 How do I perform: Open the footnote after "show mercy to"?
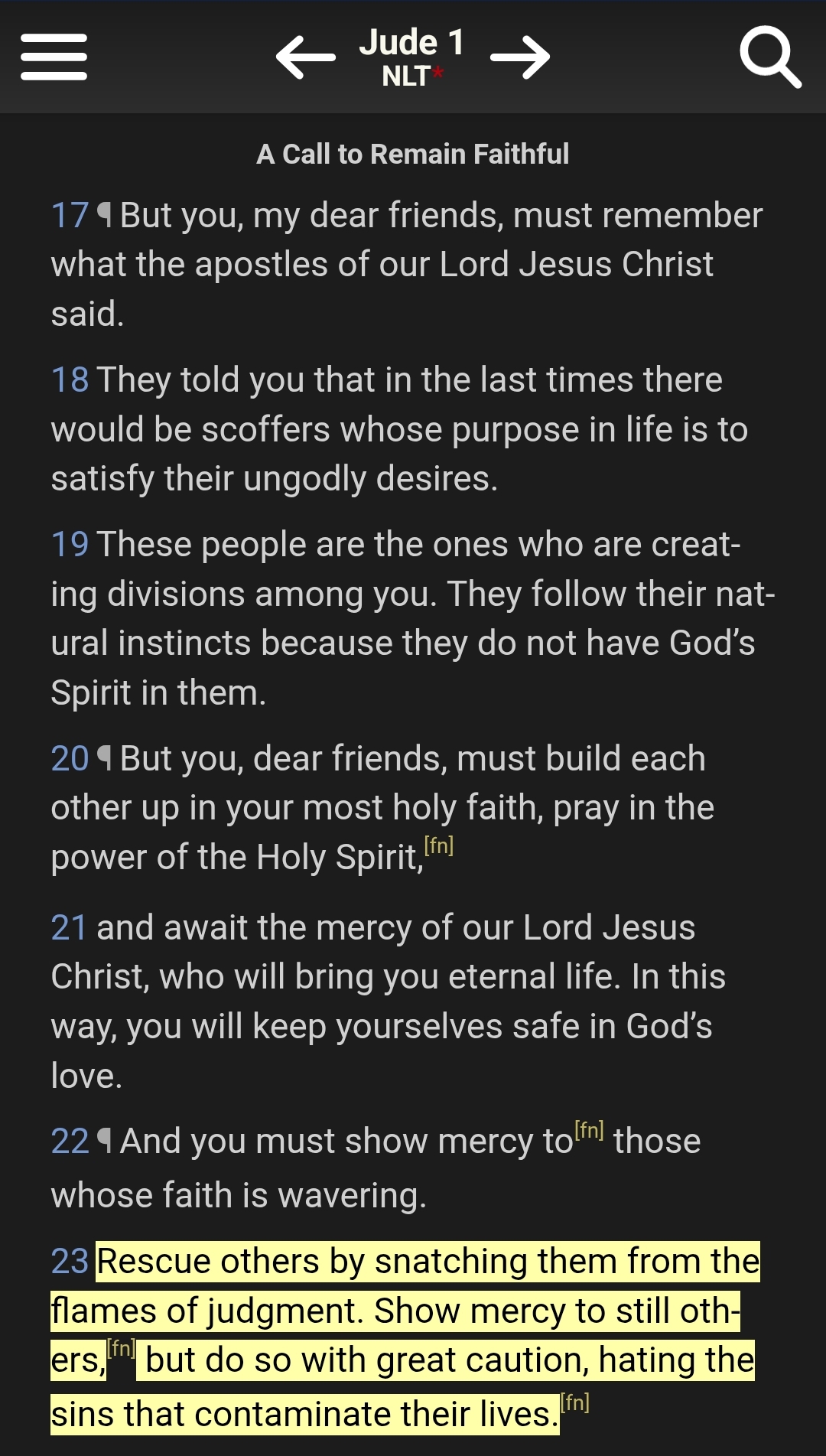(589, 1129)
